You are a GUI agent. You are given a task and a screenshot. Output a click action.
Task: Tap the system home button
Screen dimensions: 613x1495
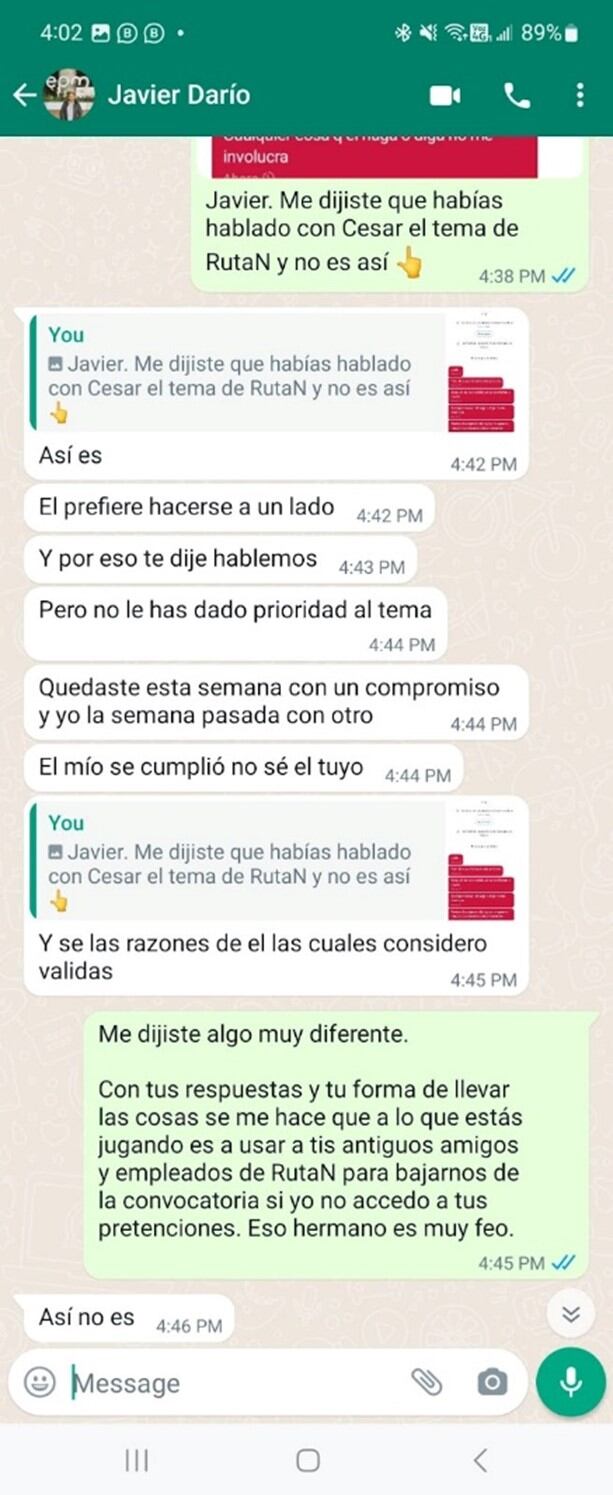click(x=308, y=1460)
